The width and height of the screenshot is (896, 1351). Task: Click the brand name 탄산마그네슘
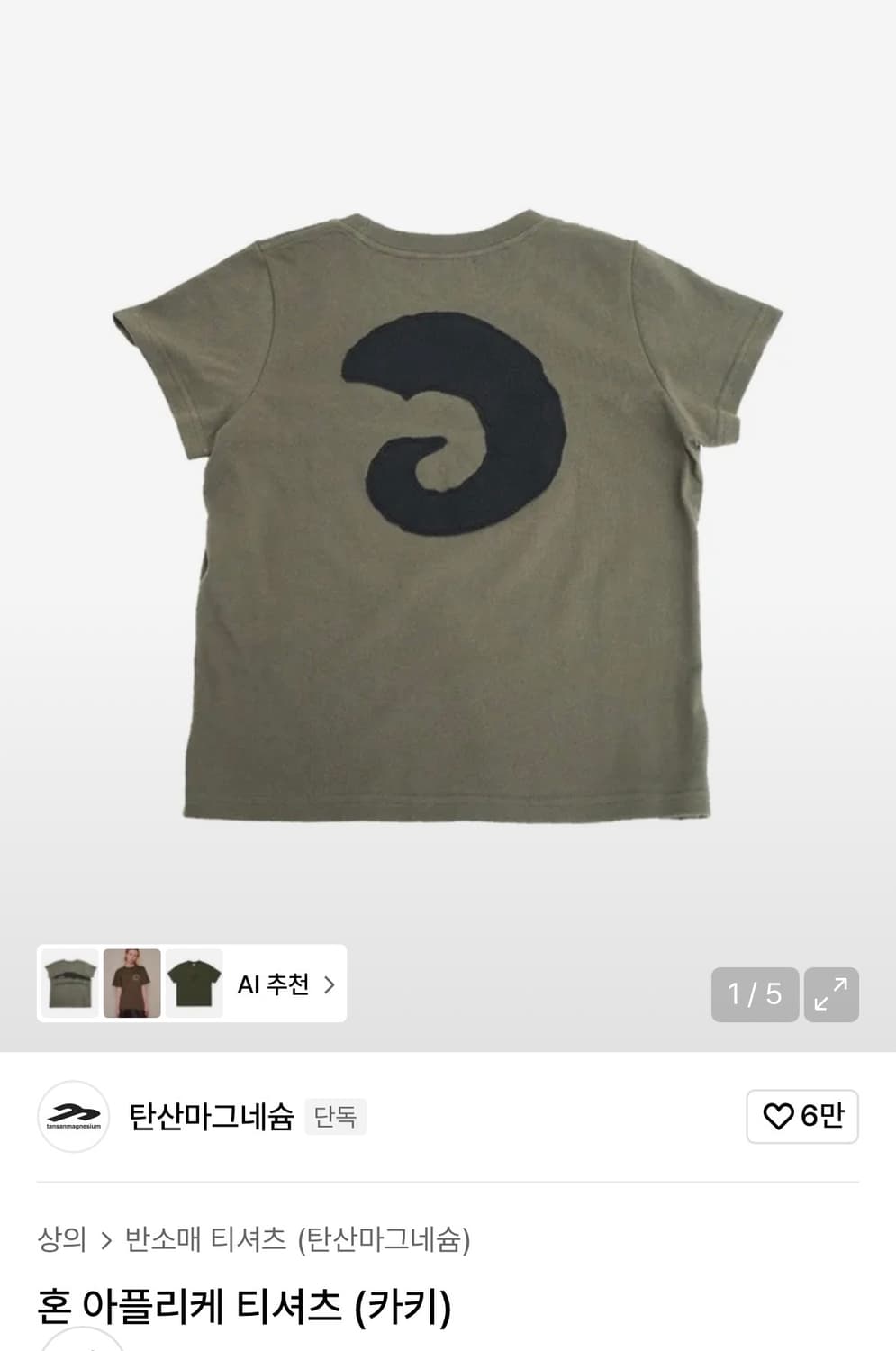(212, 1116)
